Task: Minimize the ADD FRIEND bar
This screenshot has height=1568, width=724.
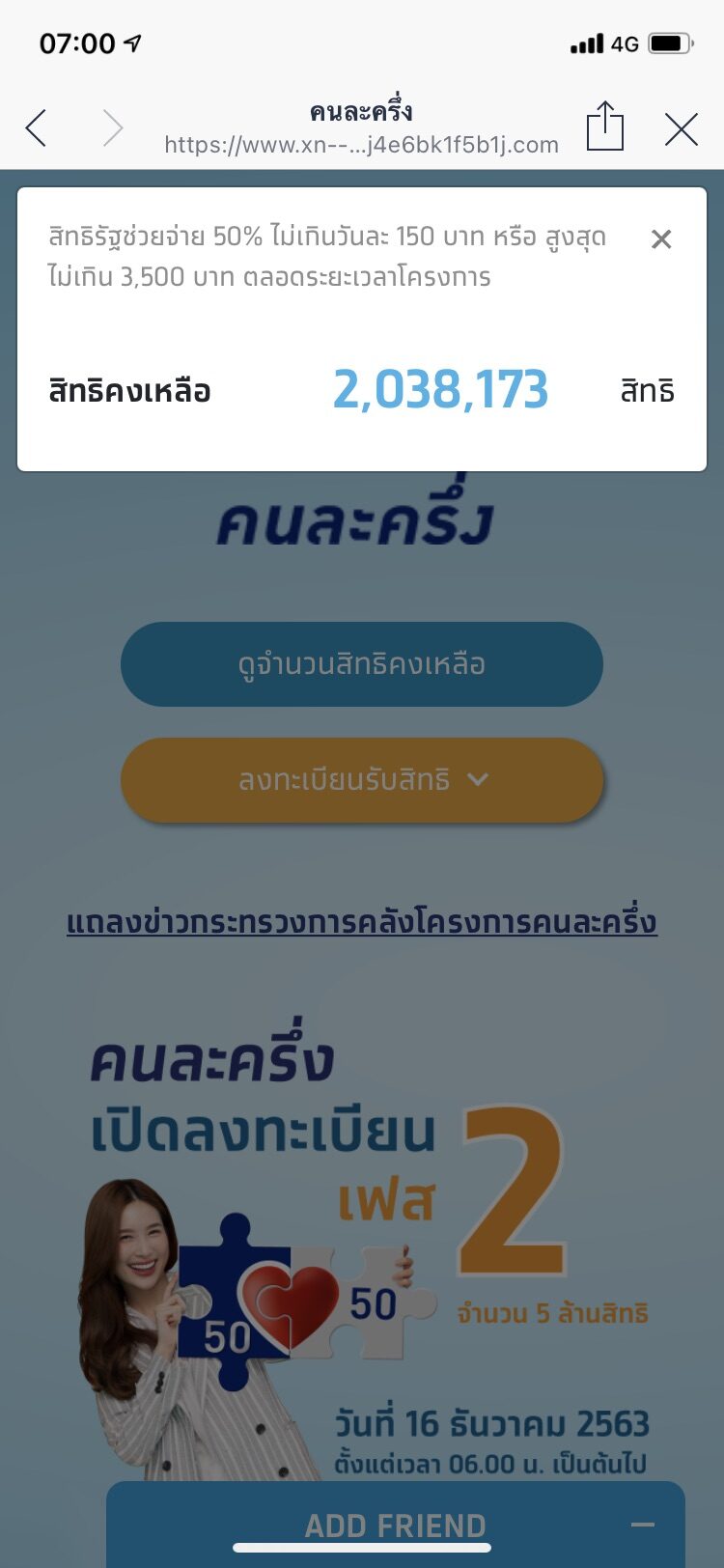Action: (x=643, y=1525)
